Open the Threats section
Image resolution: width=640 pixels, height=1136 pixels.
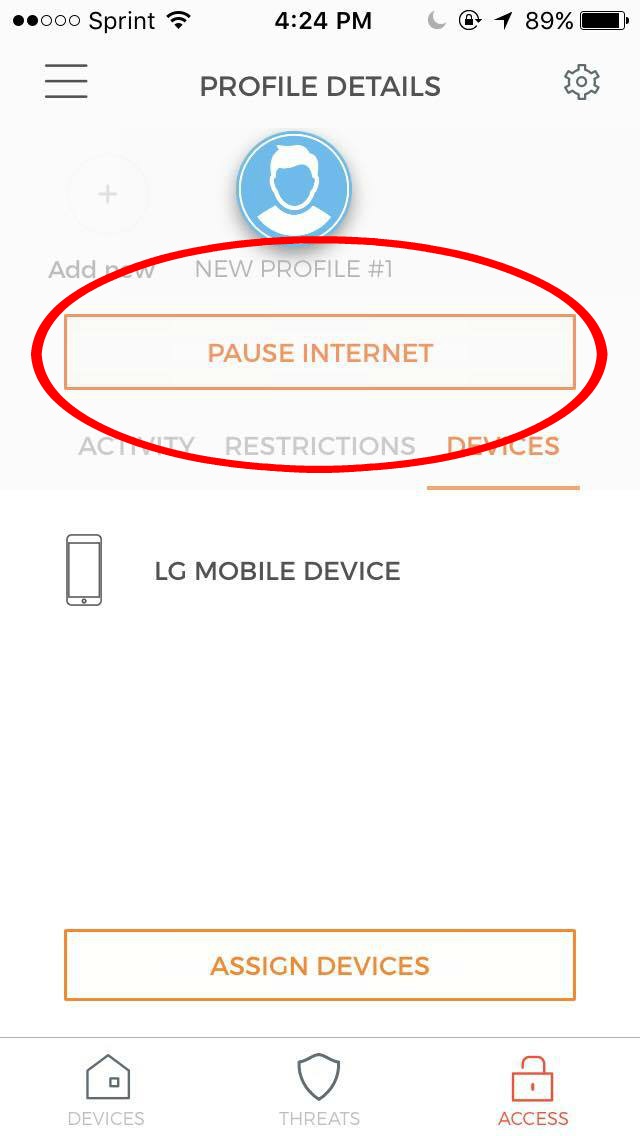pos(319,1090)
